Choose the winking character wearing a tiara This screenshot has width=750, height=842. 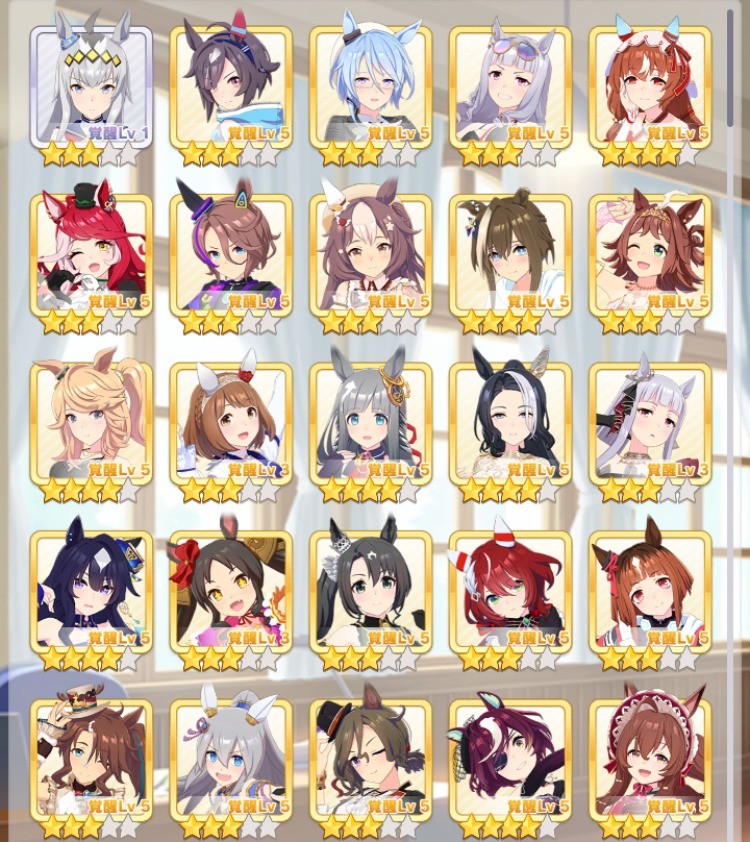[x=651, y=255]
